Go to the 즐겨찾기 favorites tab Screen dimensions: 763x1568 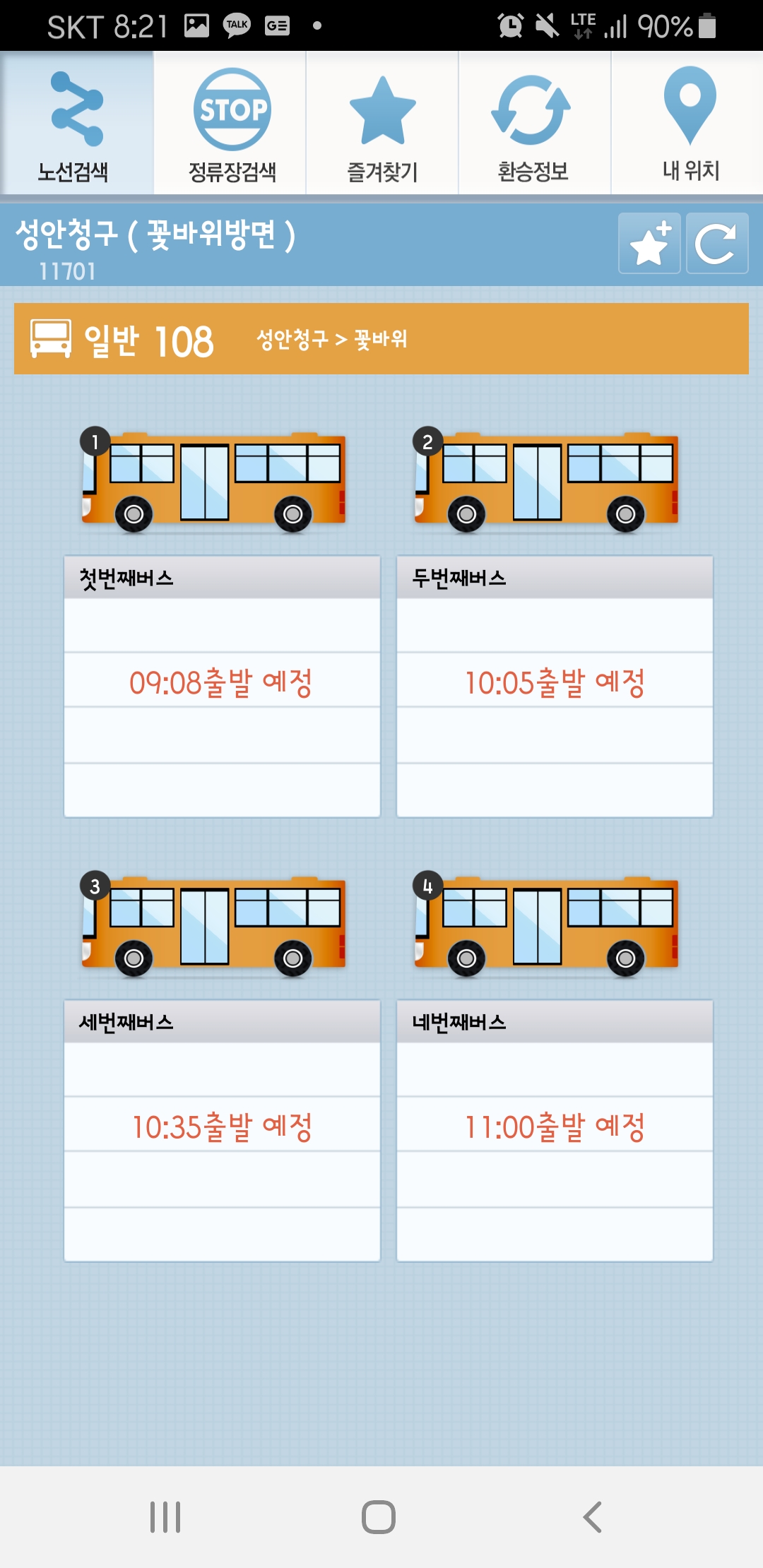382,123
